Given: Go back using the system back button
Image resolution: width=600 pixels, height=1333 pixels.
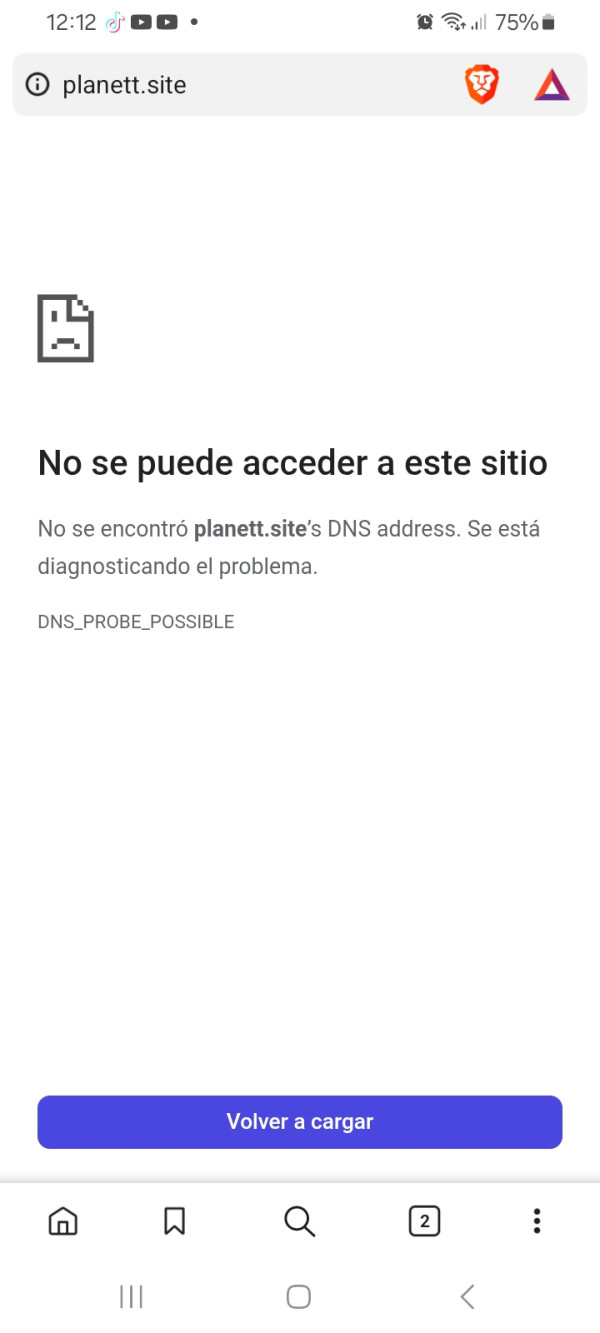Looking at the screenshot, I should click(467, 1297).
